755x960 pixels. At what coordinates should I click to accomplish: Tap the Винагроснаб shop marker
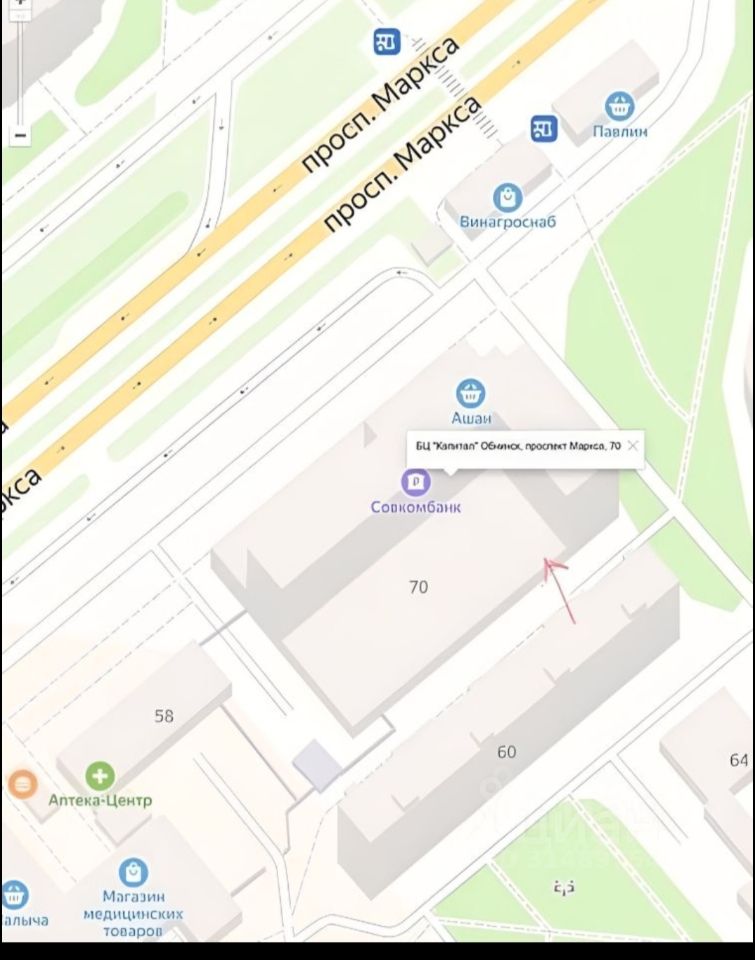[507, 196]
